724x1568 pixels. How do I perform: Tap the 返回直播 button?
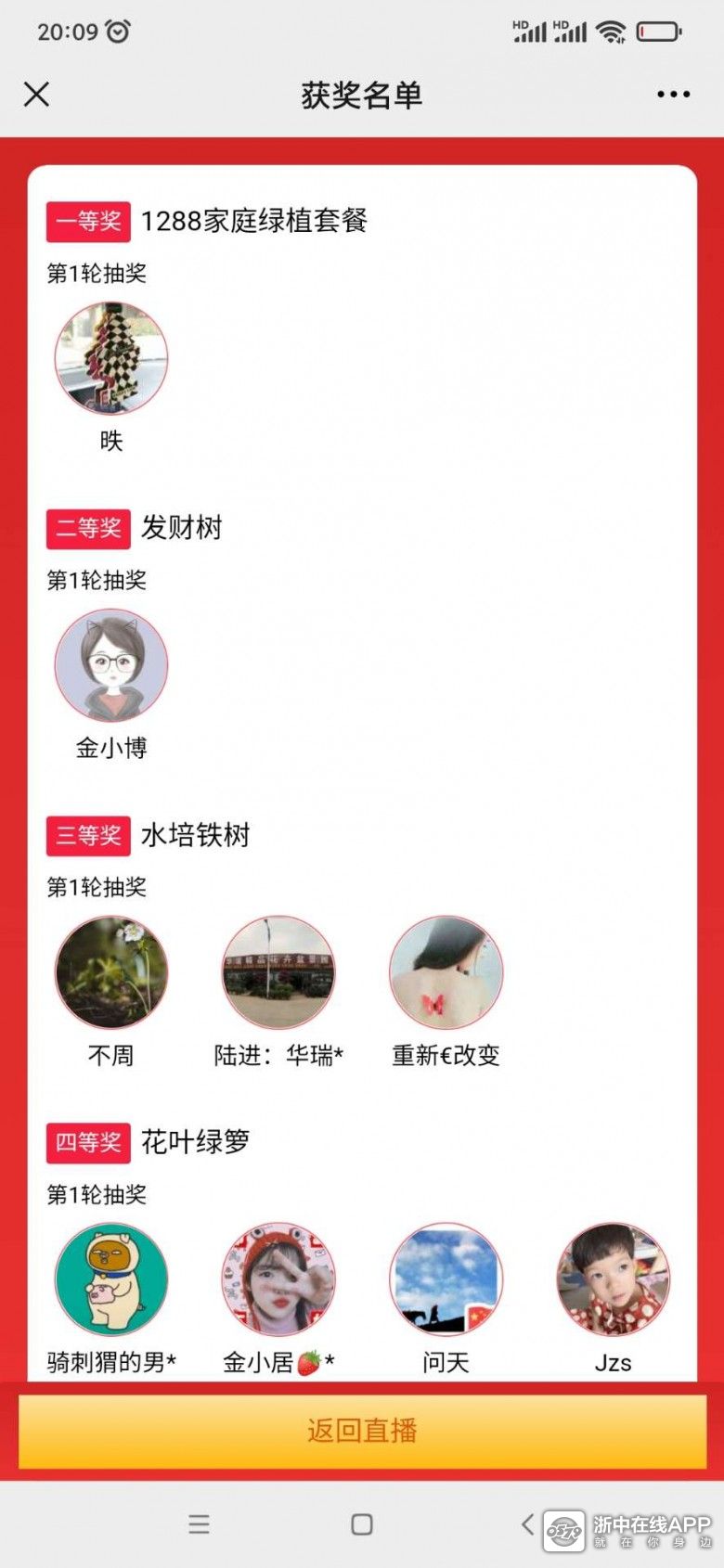[x=362, y=1431]
